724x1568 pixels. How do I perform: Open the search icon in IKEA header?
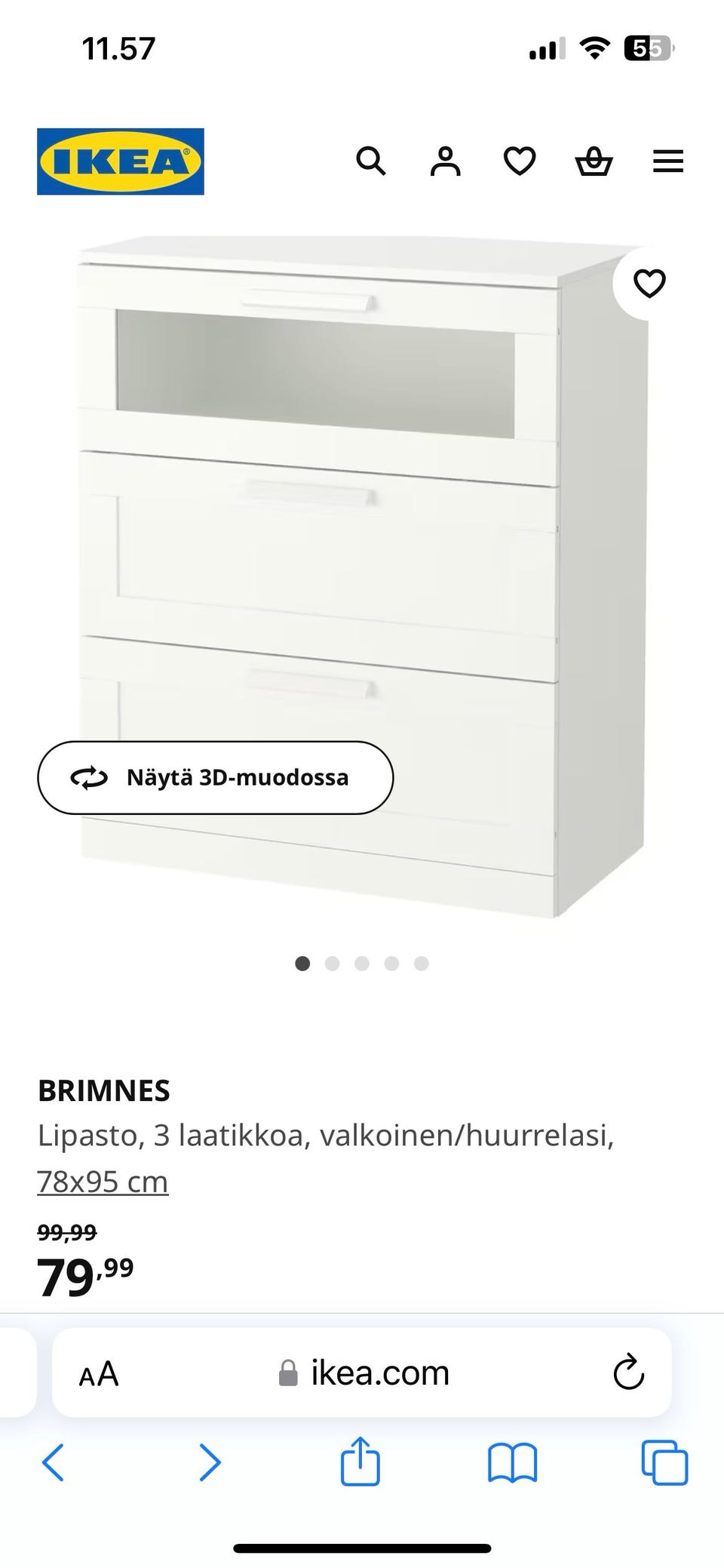coord(370,161)
